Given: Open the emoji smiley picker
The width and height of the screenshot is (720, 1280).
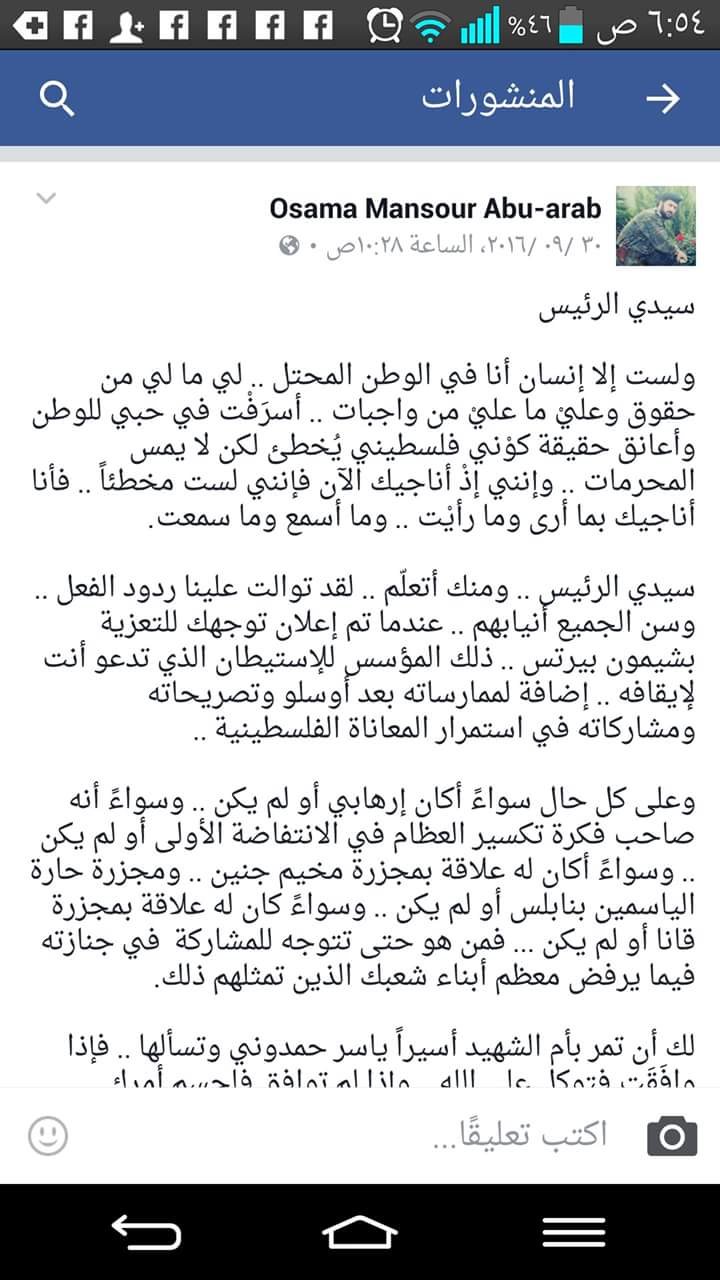Looking at the screenshot, I should (x=48, y=1136).
